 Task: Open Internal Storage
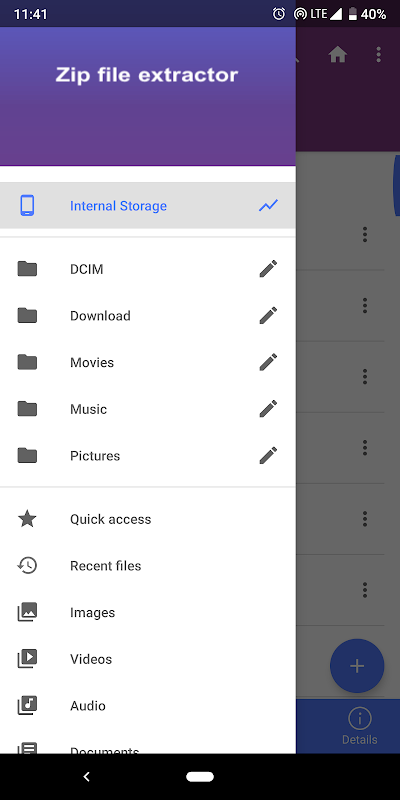tap(147, 206)
